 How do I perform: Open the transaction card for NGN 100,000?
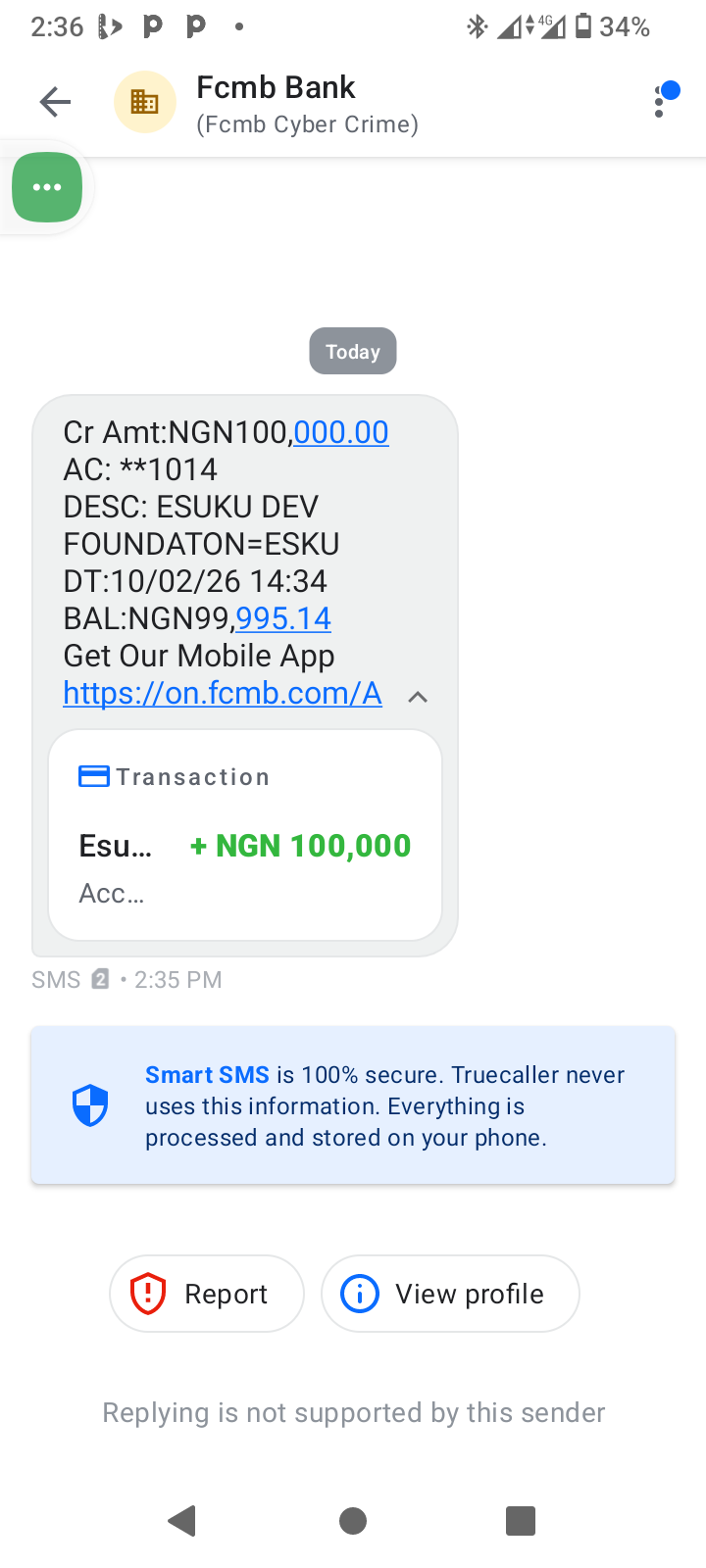click(245, 835)
